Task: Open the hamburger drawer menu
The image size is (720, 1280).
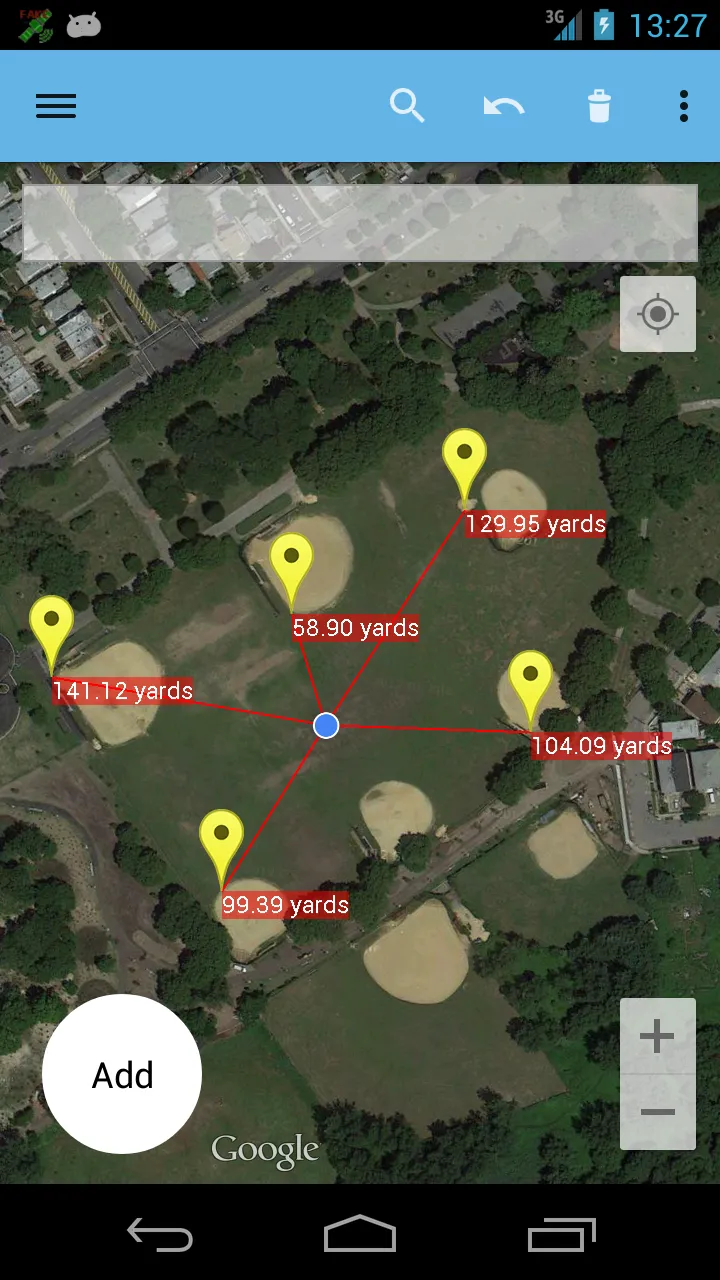Action: tap(56, 106)
